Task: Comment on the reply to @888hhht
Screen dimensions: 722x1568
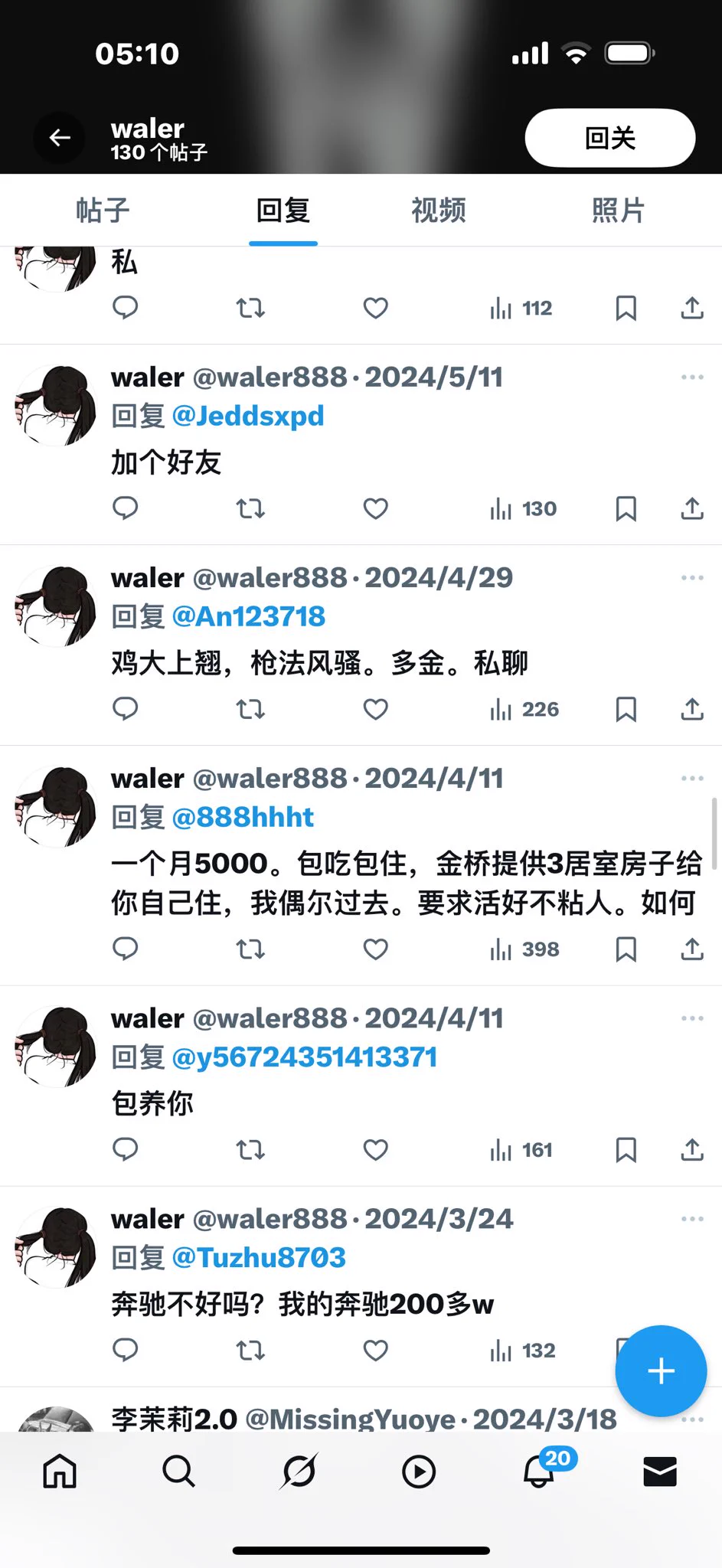Action: click(x=126, y=949)
